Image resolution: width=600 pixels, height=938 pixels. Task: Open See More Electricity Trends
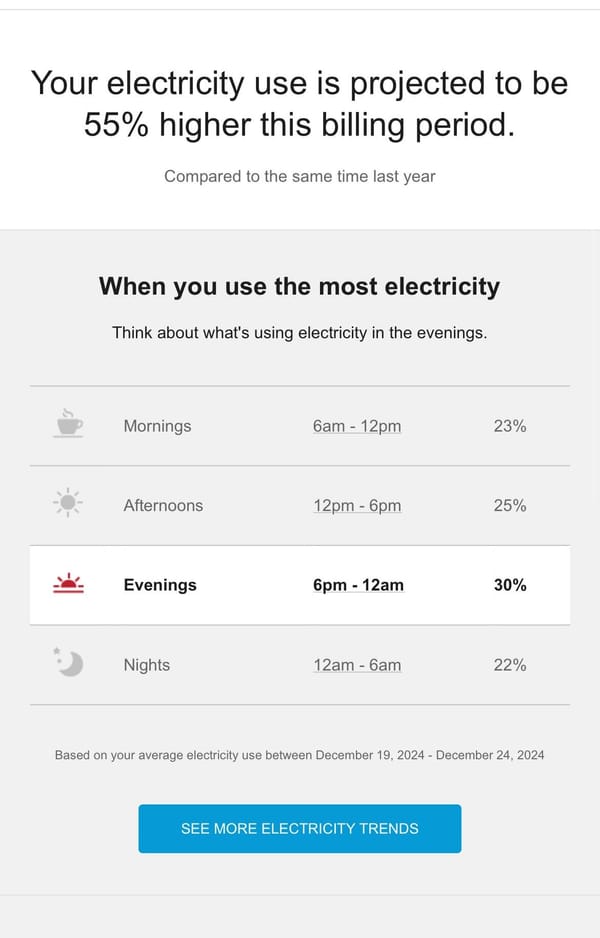pyautogui.click(x=299, y=828)
